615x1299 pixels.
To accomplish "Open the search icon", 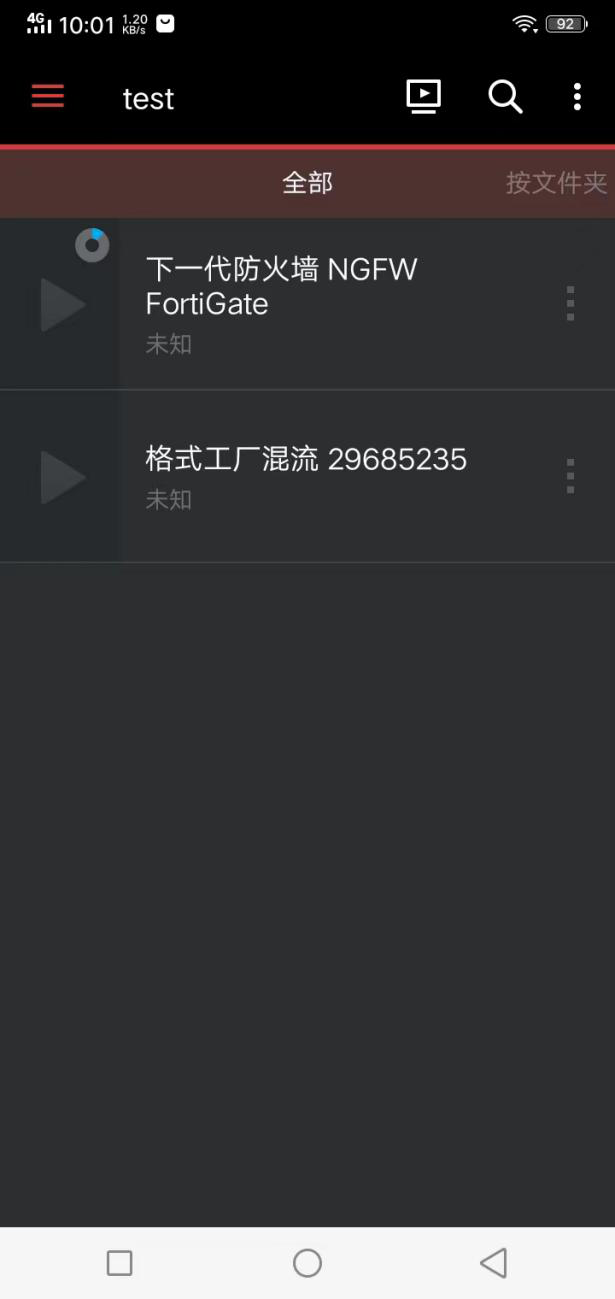I will tap(505, 97).
